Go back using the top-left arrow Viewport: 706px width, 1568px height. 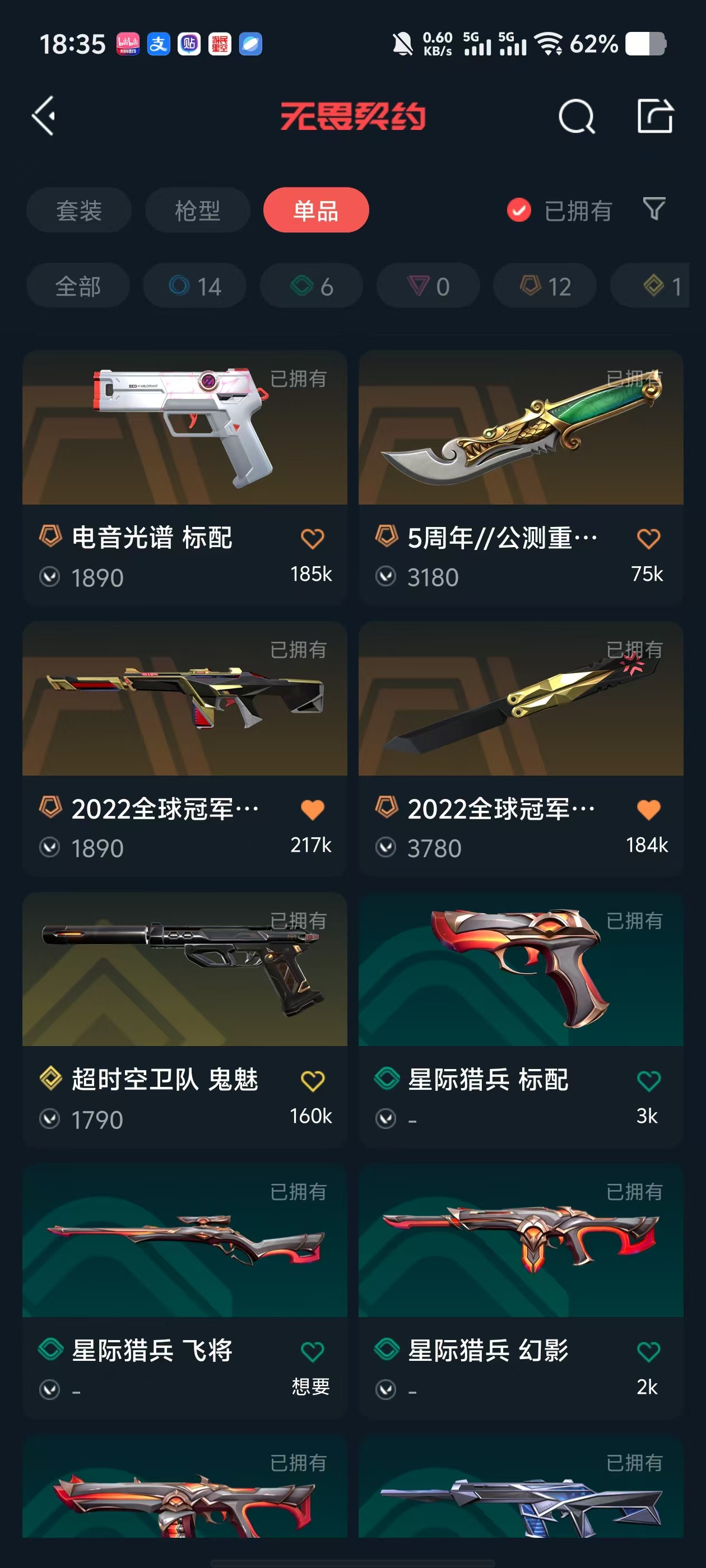coord(44,116)
